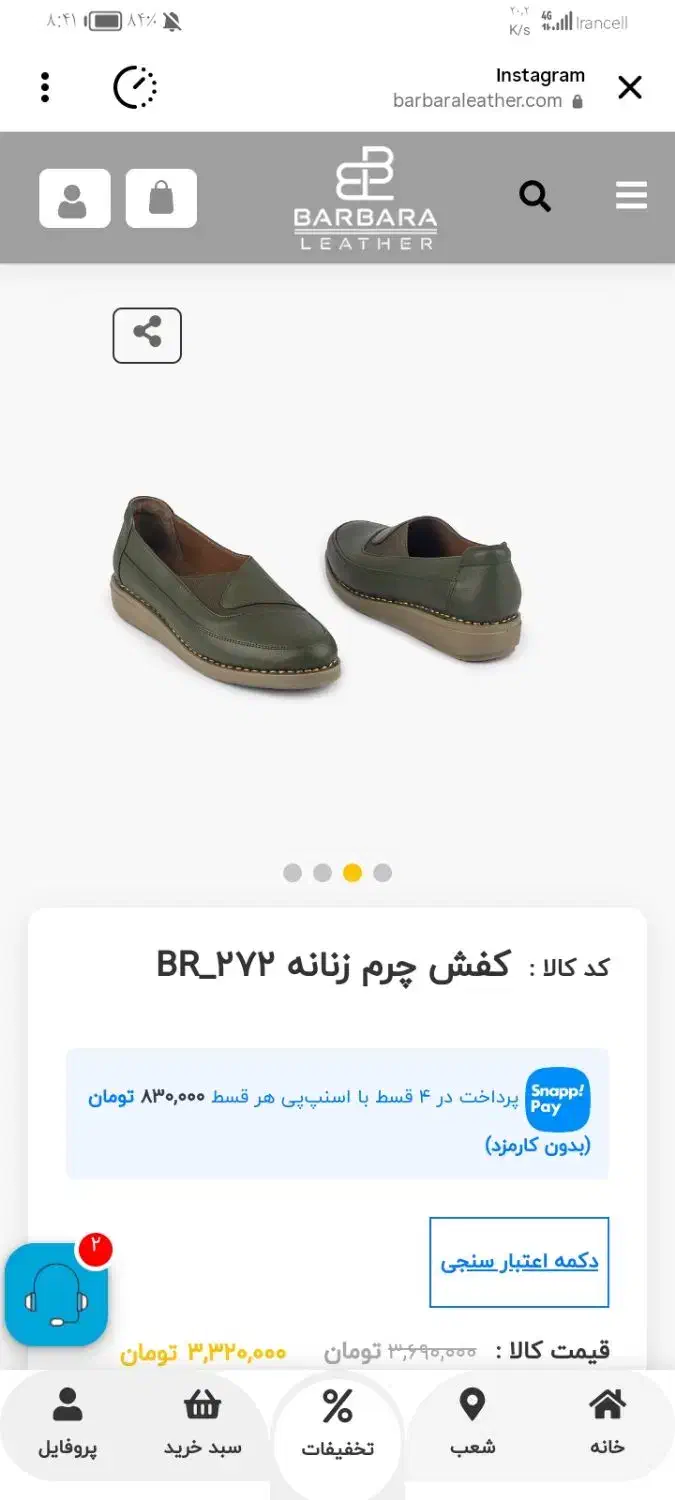Open the hamburger menu
The image size is (675, 1500).
click(631, 195)
